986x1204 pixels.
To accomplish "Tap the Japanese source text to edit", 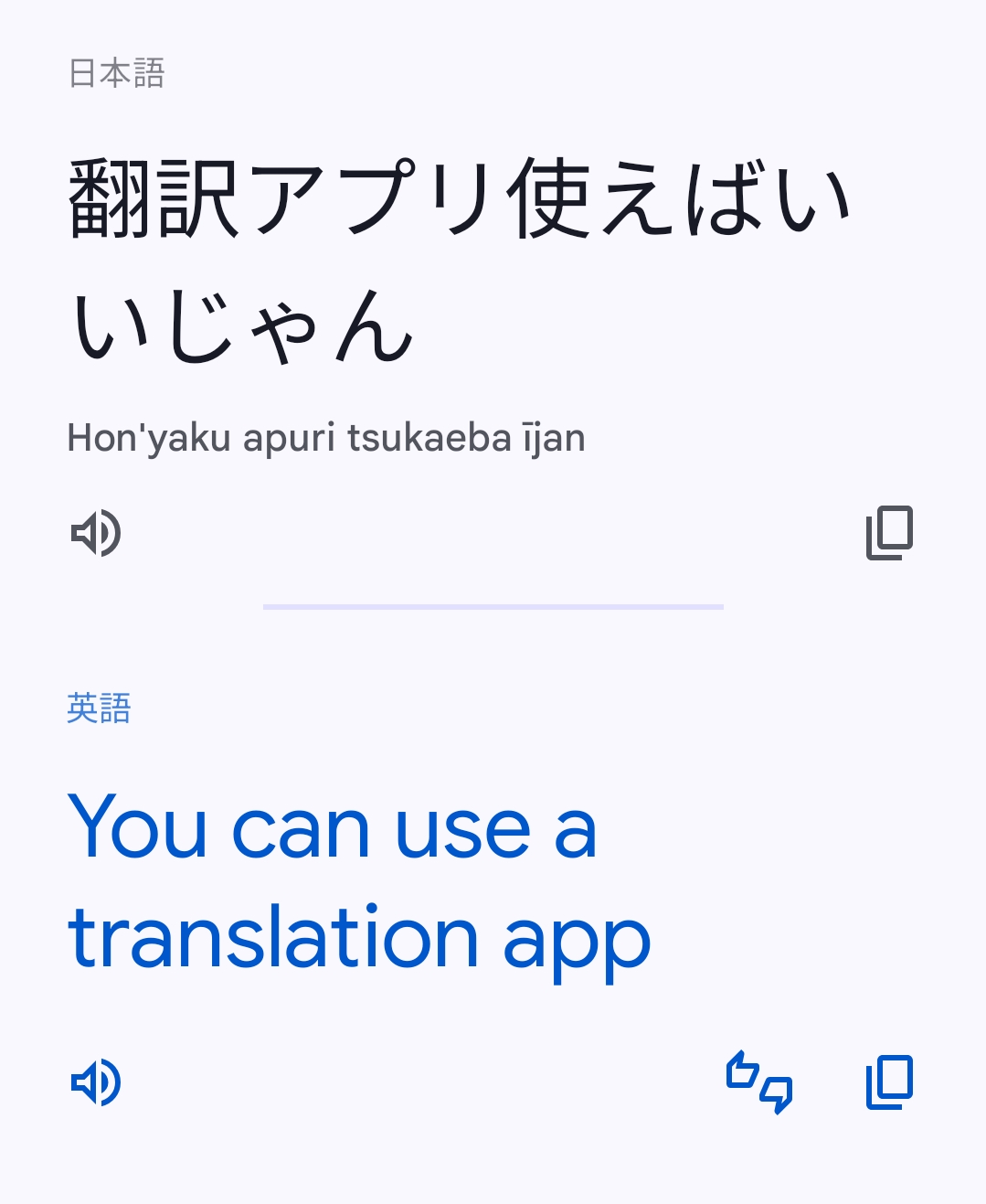I will tap(461, 261).
